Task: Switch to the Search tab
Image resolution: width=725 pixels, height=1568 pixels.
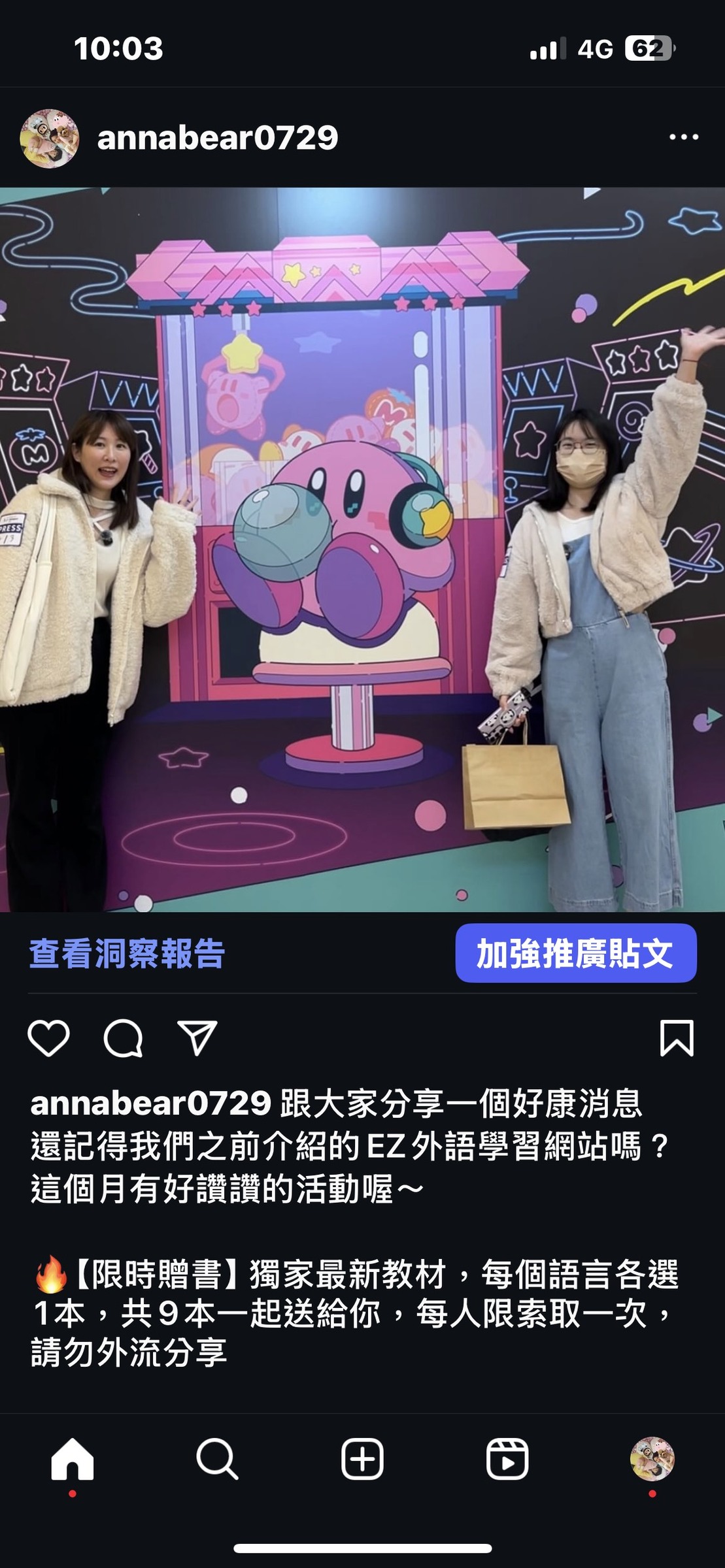Action: (217, 1459)
